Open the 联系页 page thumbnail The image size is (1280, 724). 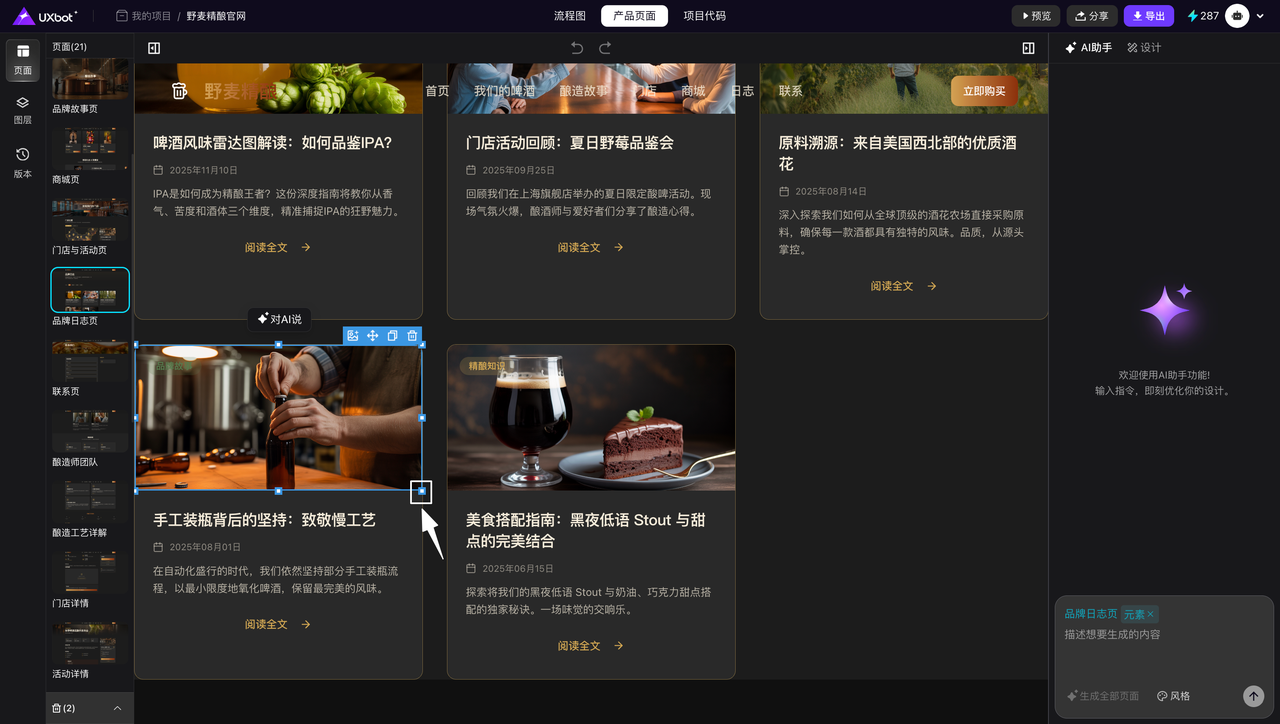coord(90,360)
